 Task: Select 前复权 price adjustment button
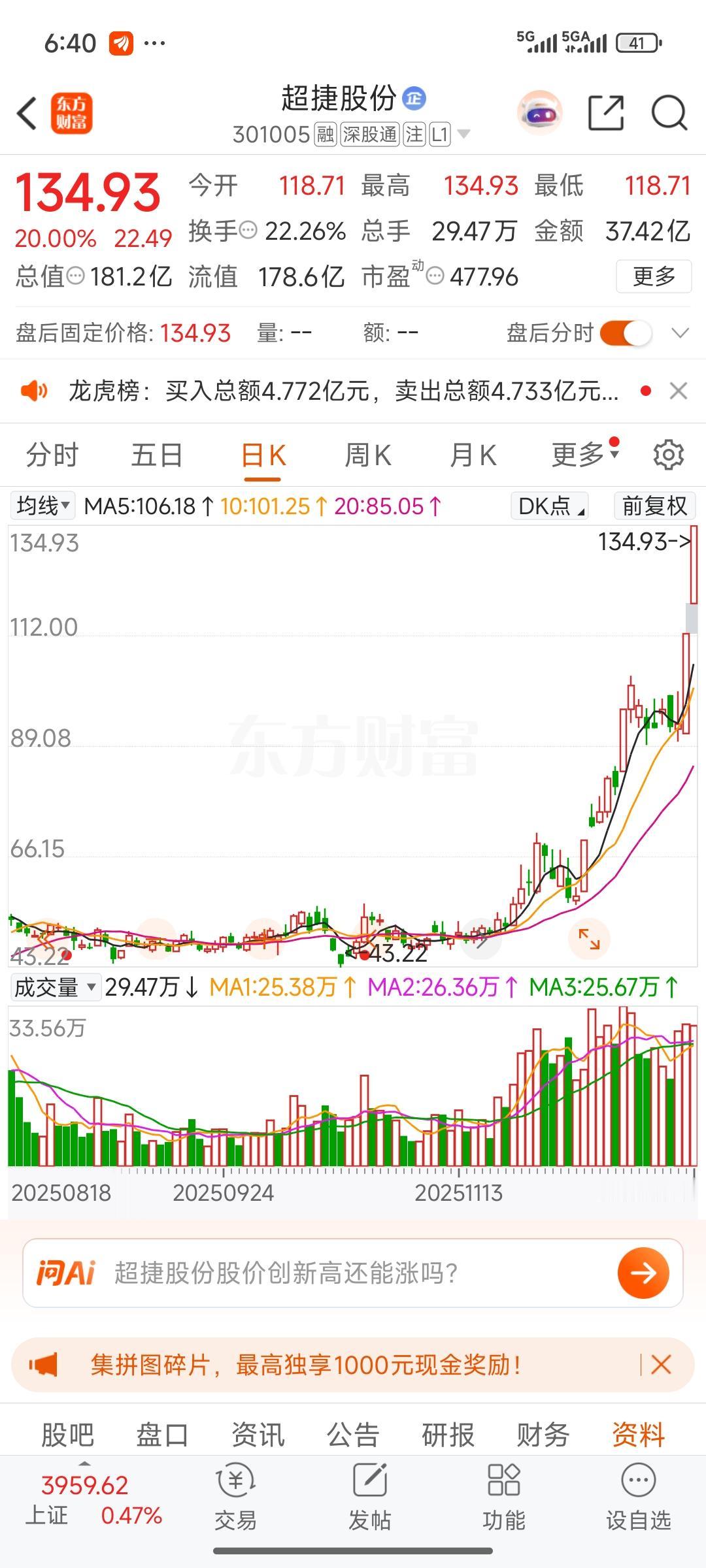(x=653, y=504)
